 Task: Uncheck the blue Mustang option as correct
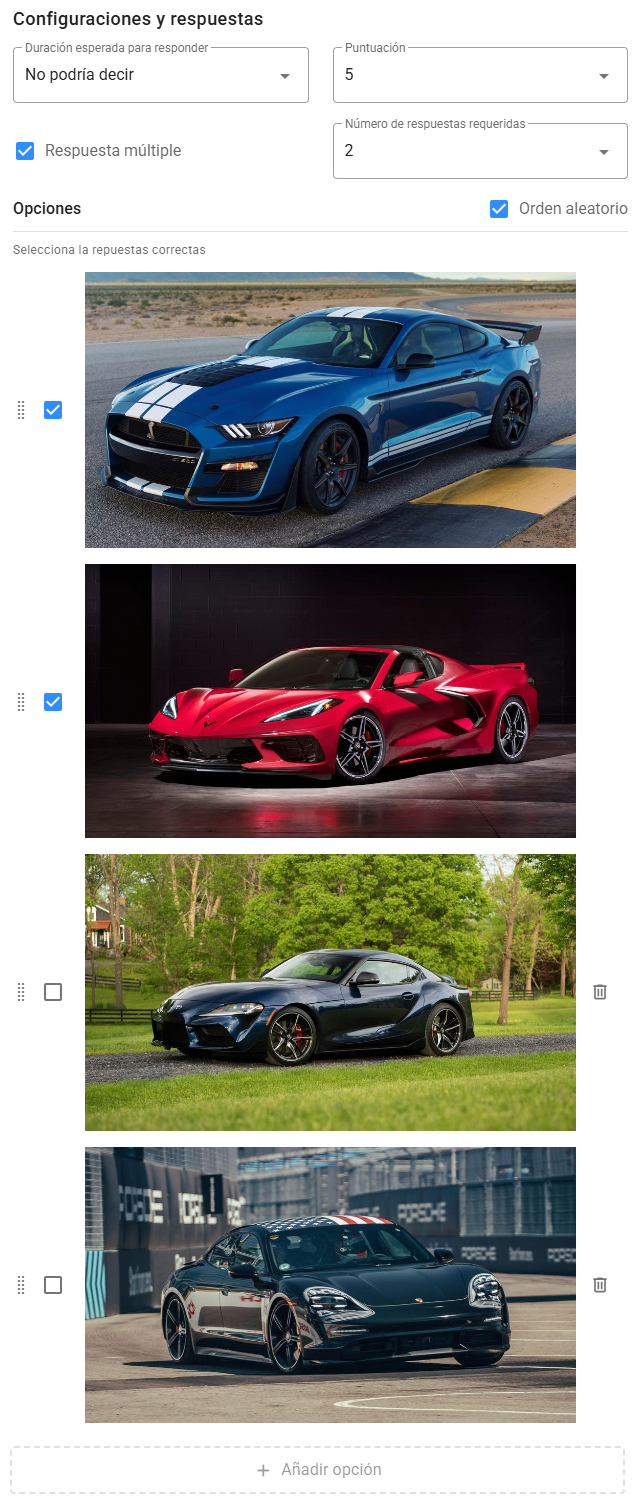[53, 410]
